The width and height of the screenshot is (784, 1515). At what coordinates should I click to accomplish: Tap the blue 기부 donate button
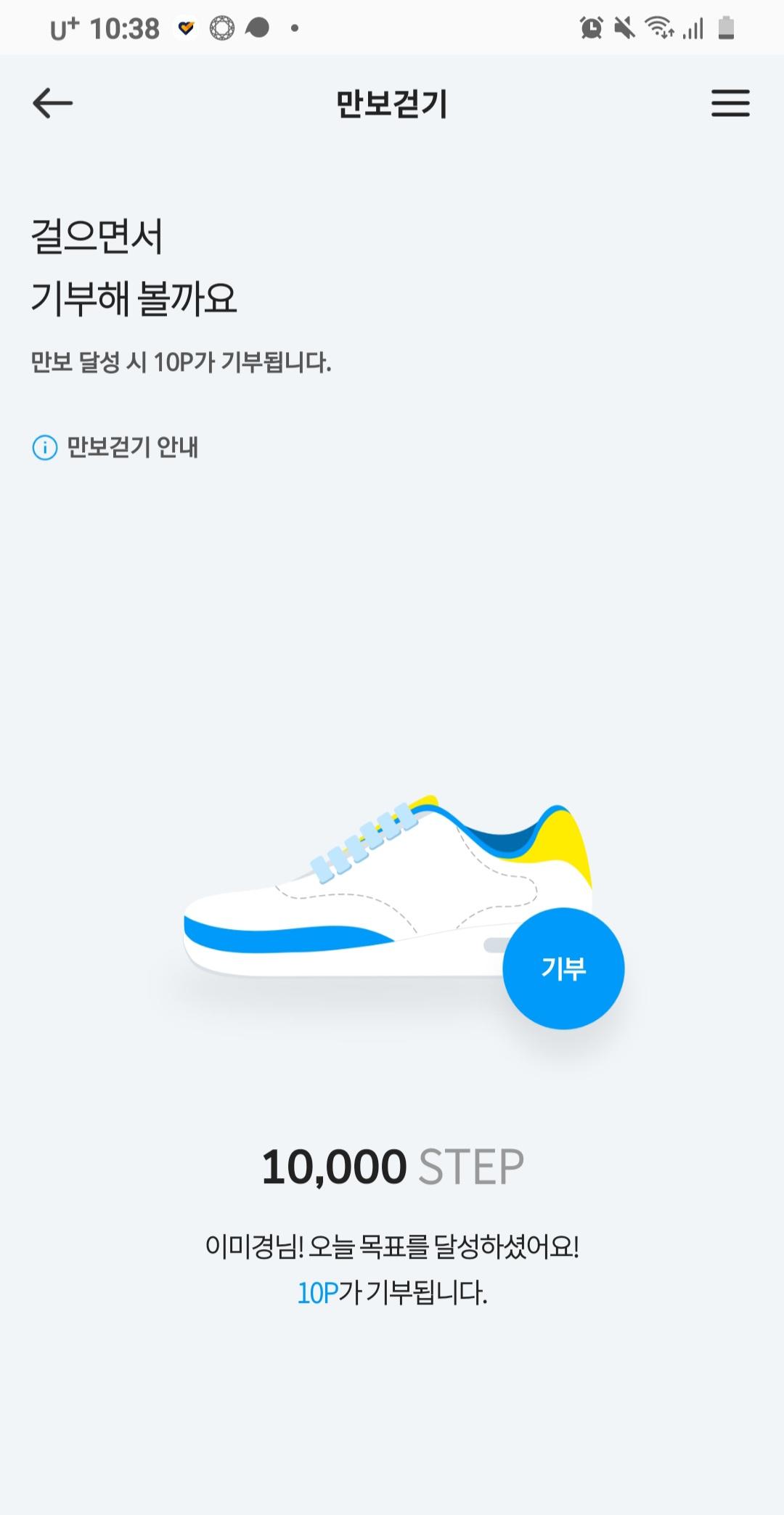tap(563, 968)
